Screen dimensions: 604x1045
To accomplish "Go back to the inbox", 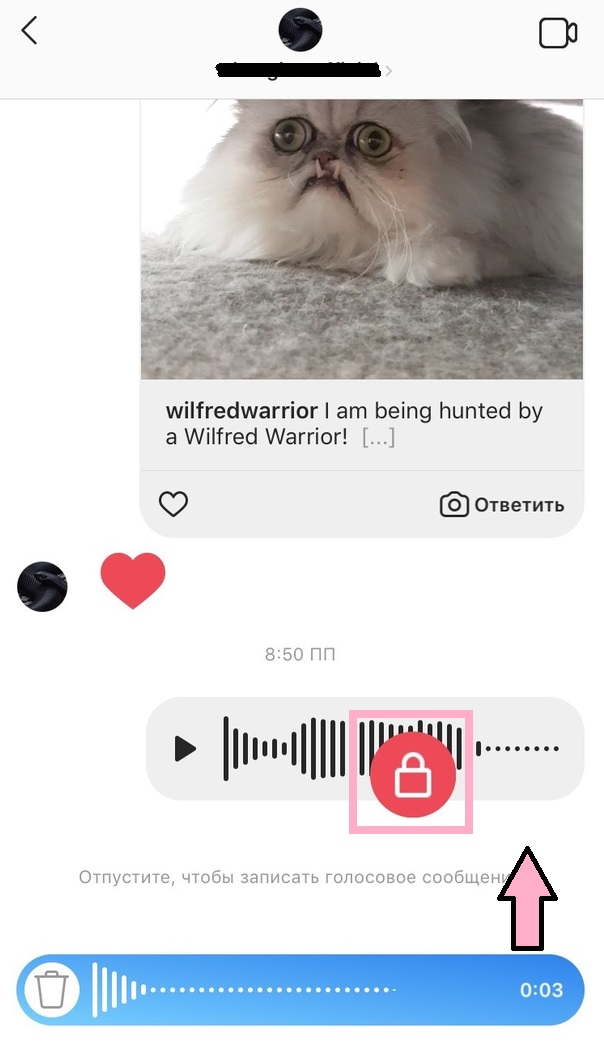I will pyautogui.click(x=29, y=32).
